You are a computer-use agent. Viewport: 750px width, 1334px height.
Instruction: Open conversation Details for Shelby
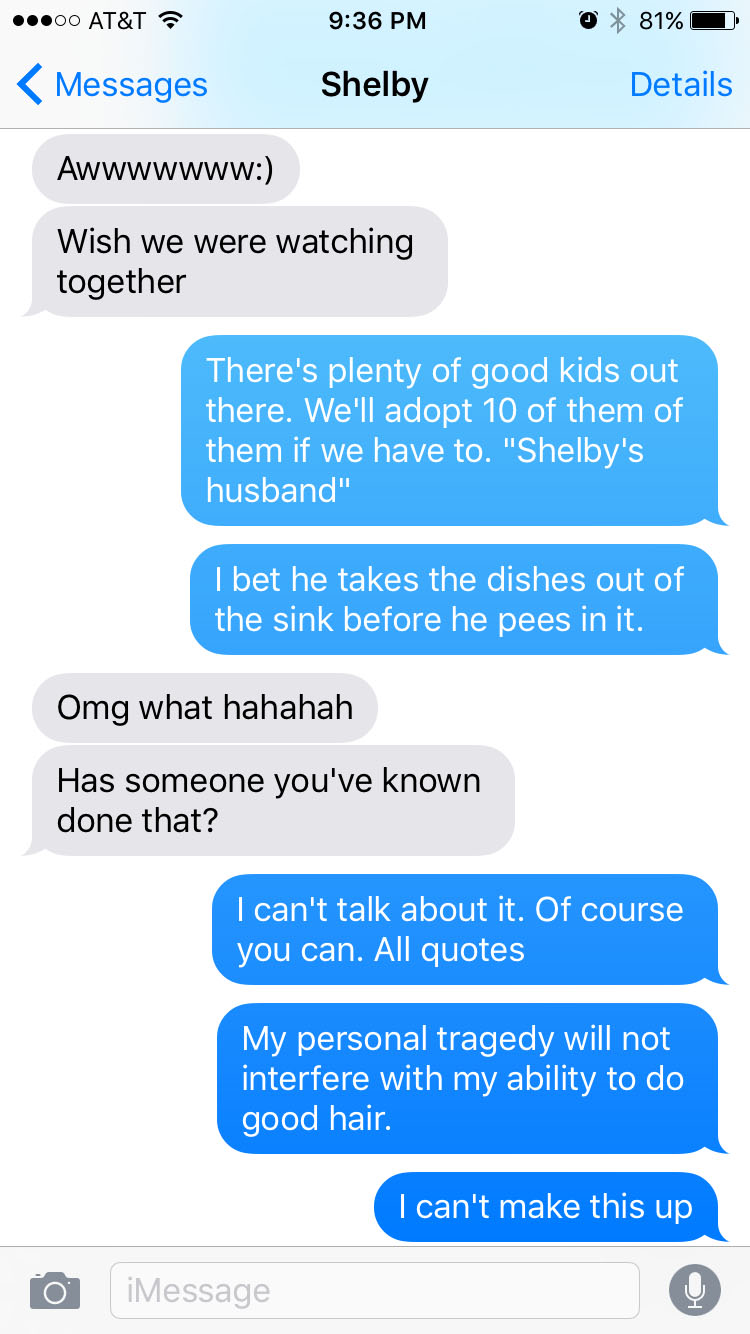pos(680,85)
